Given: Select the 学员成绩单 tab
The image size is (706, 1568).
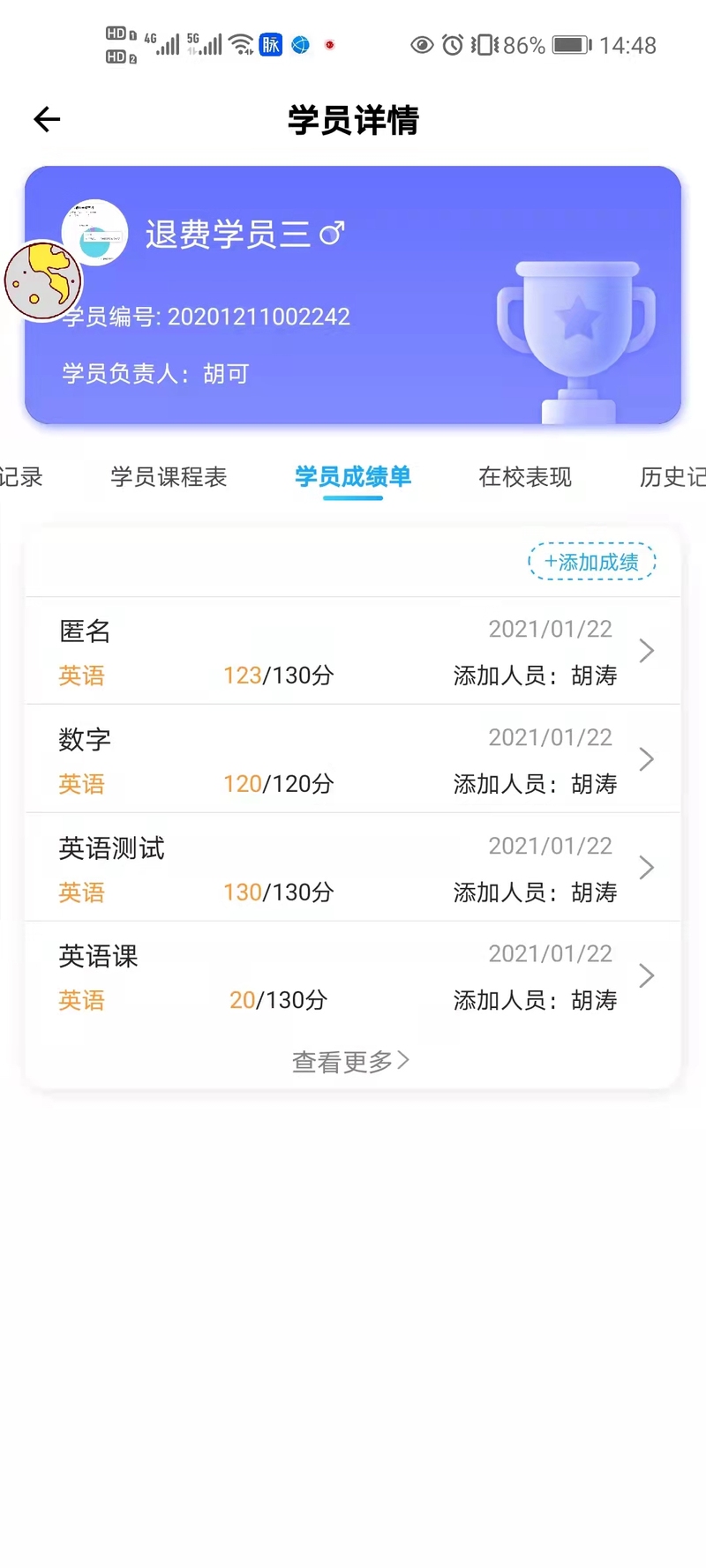Looking at the screenshot, I should 353,477.
